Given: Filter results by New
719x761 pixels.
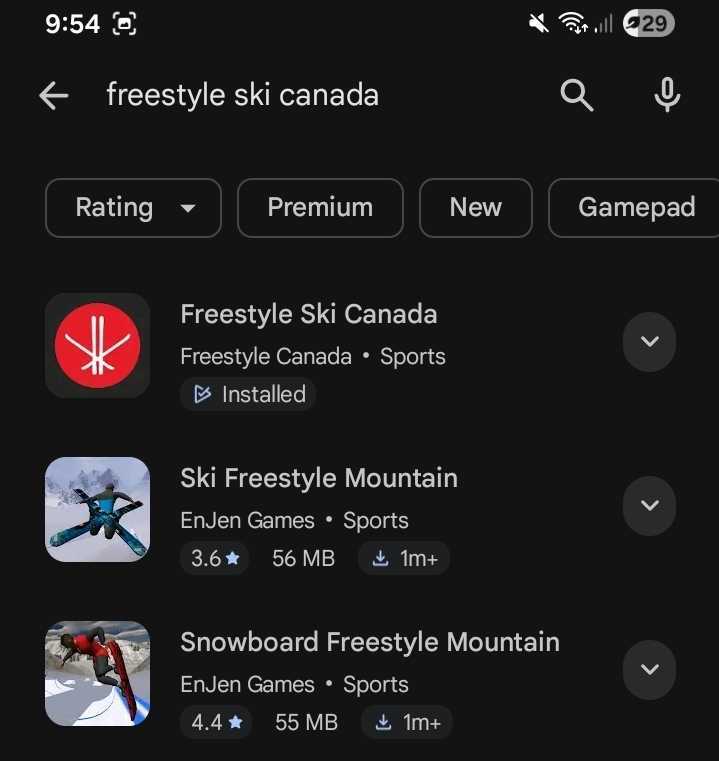Looking at the screenshot, I should tap(475, 208).
